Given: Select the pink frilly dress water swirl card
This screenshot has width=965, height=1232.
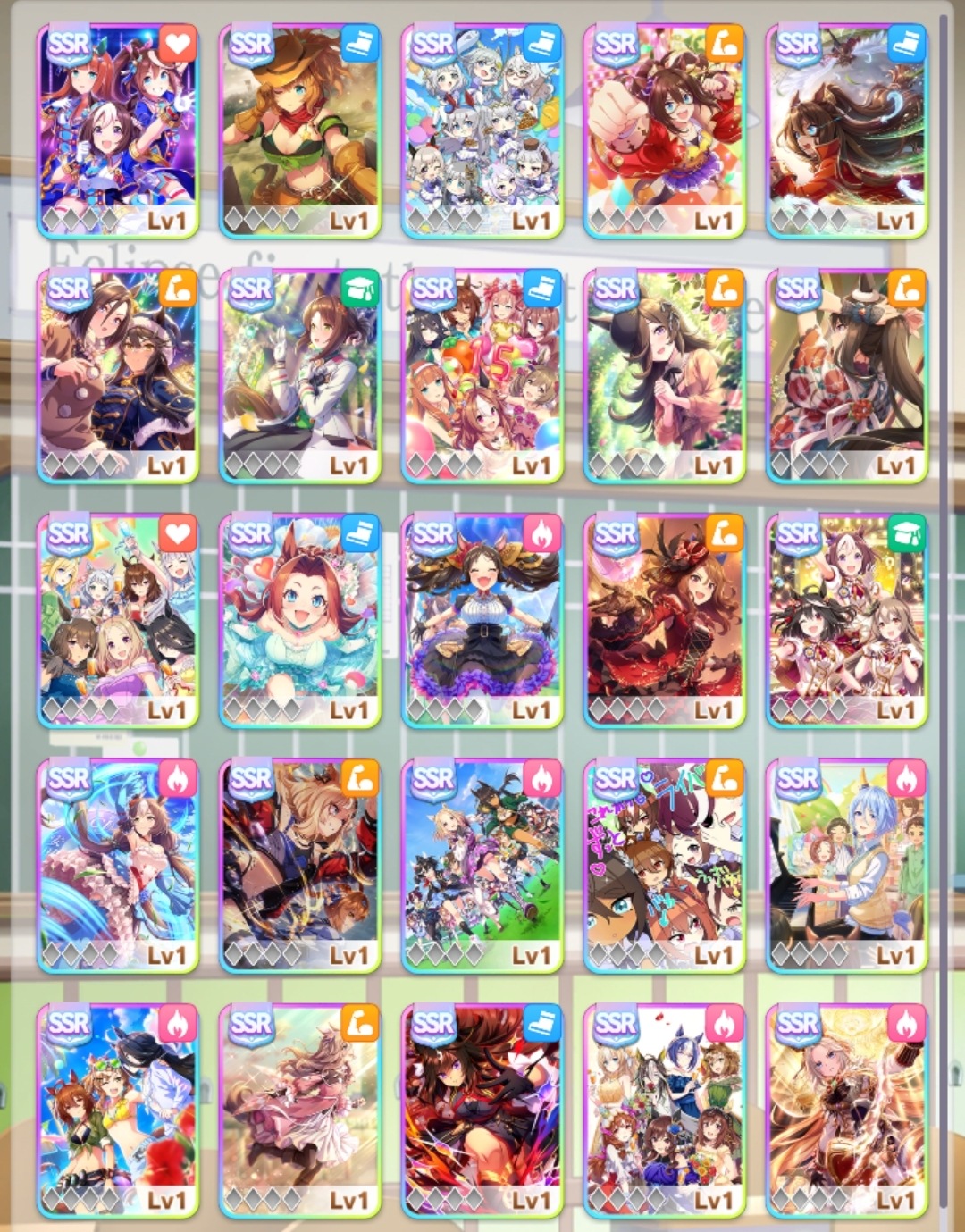Looking at the screenshot, I should [x=117, y=866].
